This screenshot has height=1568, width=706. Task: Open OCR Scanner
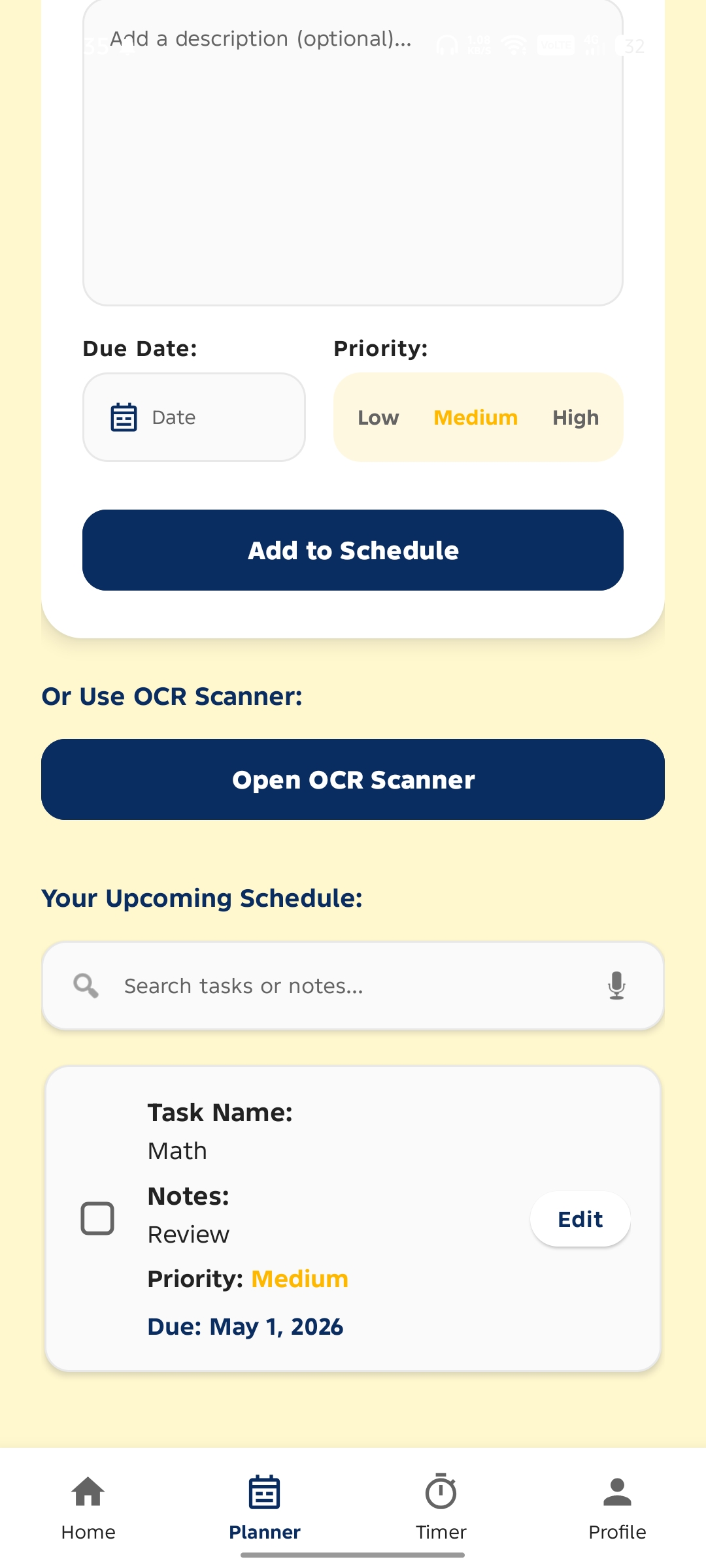353,779
